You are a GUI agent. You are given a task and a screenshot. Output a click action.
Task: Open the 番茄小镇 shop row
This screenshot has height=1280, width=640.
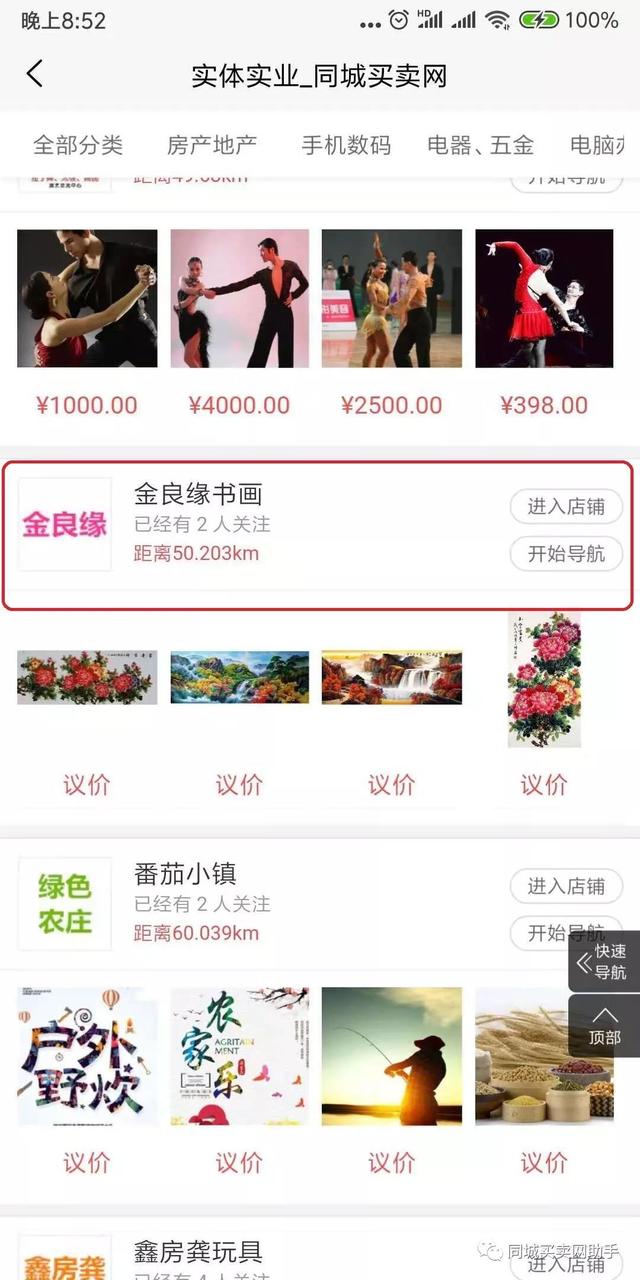click(300, 905)
